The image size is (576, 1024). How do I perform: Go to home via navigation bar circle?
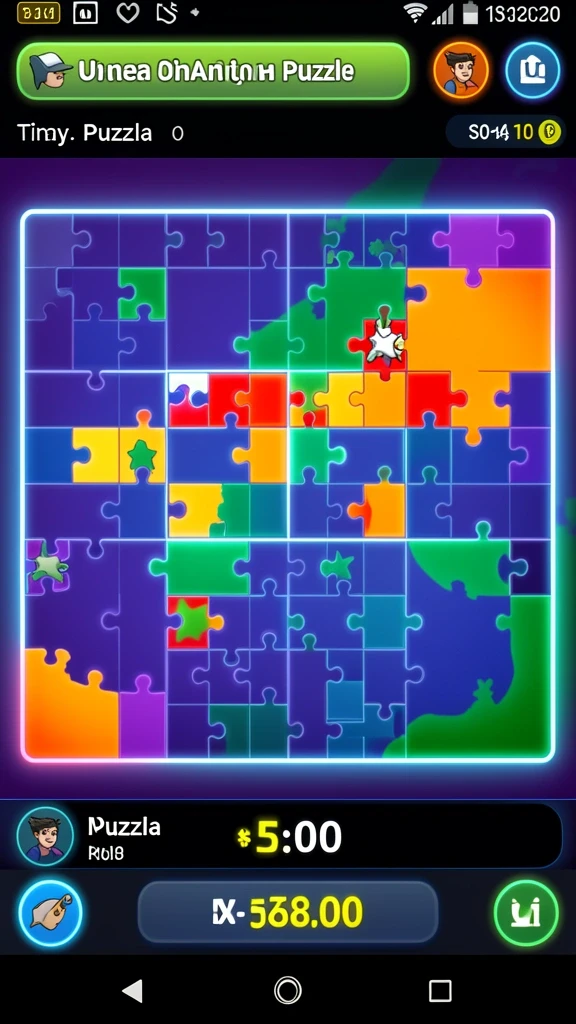pos(288,991)
